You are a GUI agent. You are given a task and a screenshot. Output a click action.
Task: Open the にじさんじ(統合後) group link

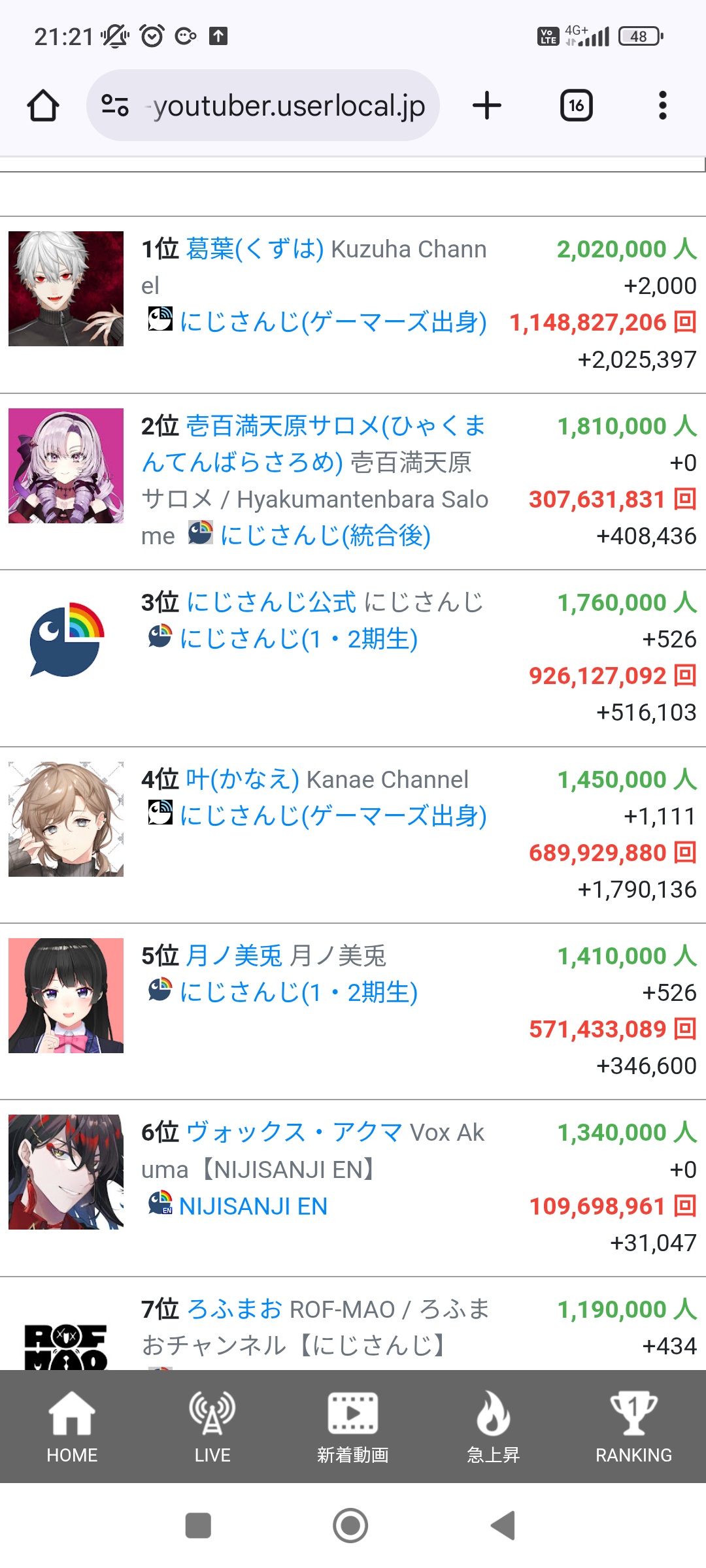pos(325,536)
